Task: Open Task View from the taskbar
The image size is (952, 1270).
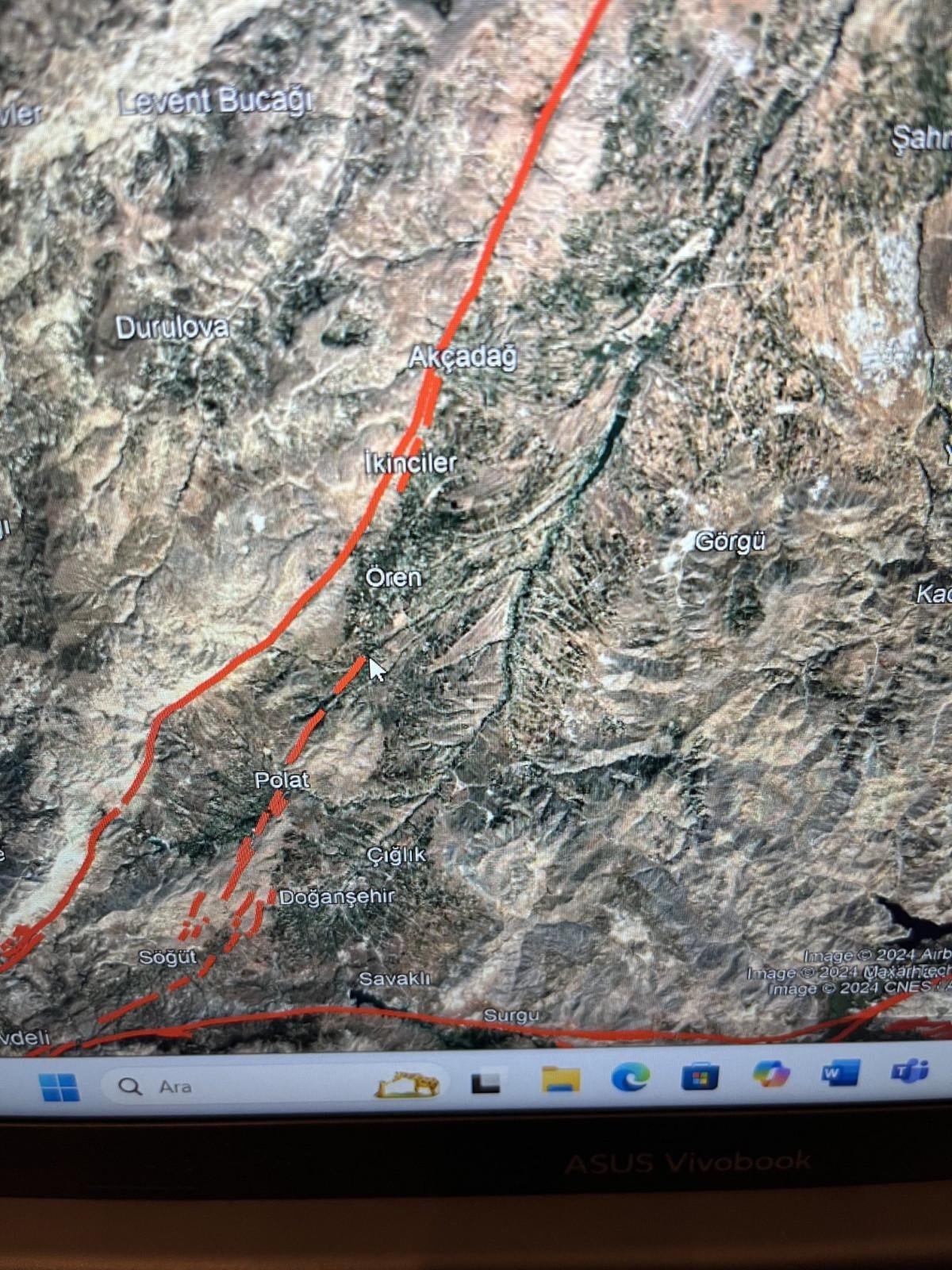Action: (486, 1083)
